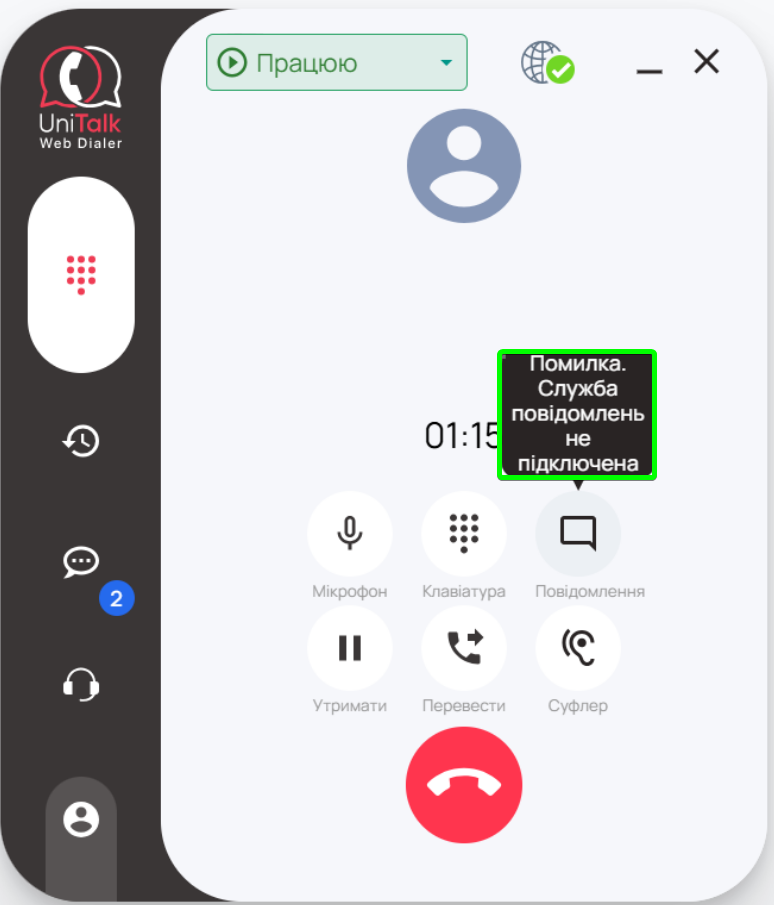The height and width of the screenshot is (905, 774).
Task: Open the profile tab
Action: (81, 819)
